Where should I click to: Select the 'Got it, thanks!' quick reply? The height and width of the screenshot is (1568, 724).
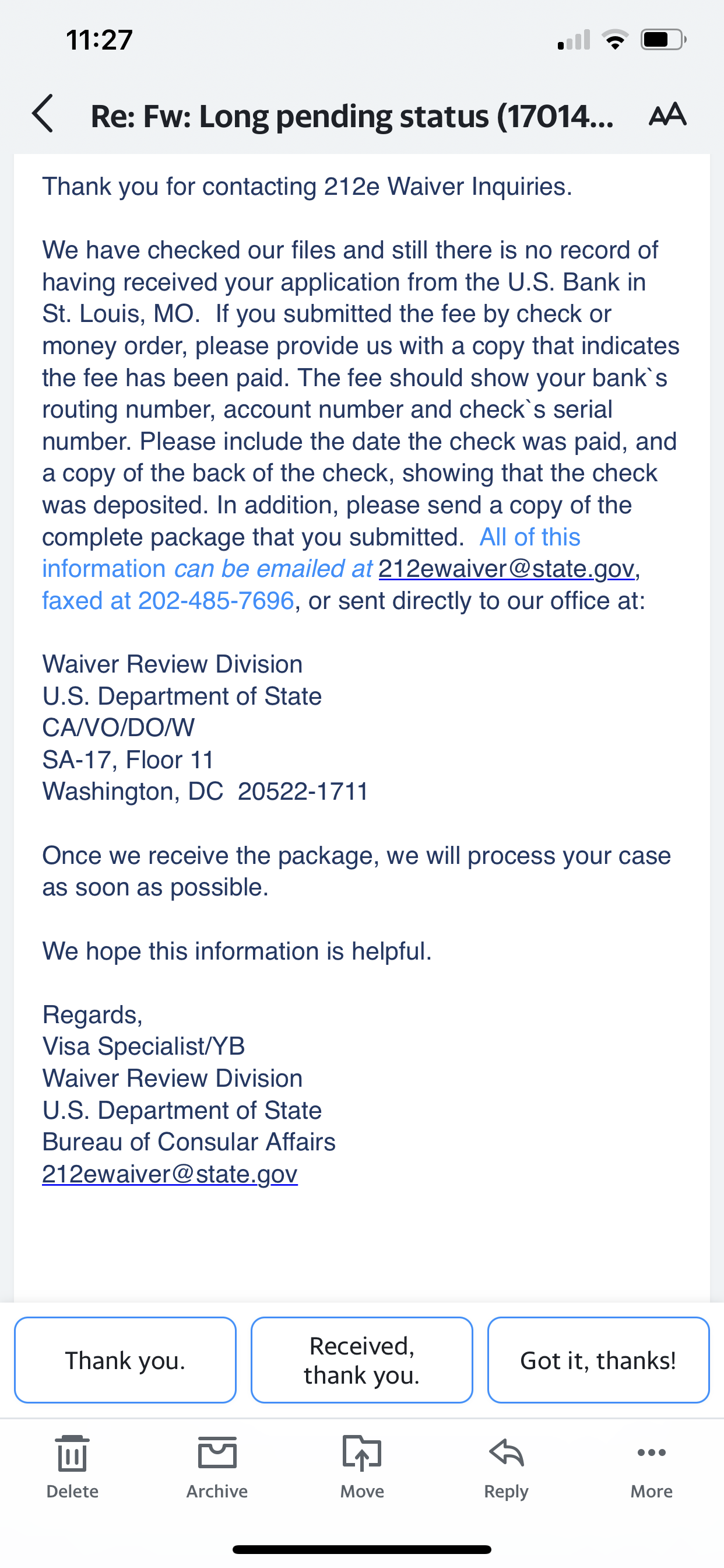(598, 1360)
